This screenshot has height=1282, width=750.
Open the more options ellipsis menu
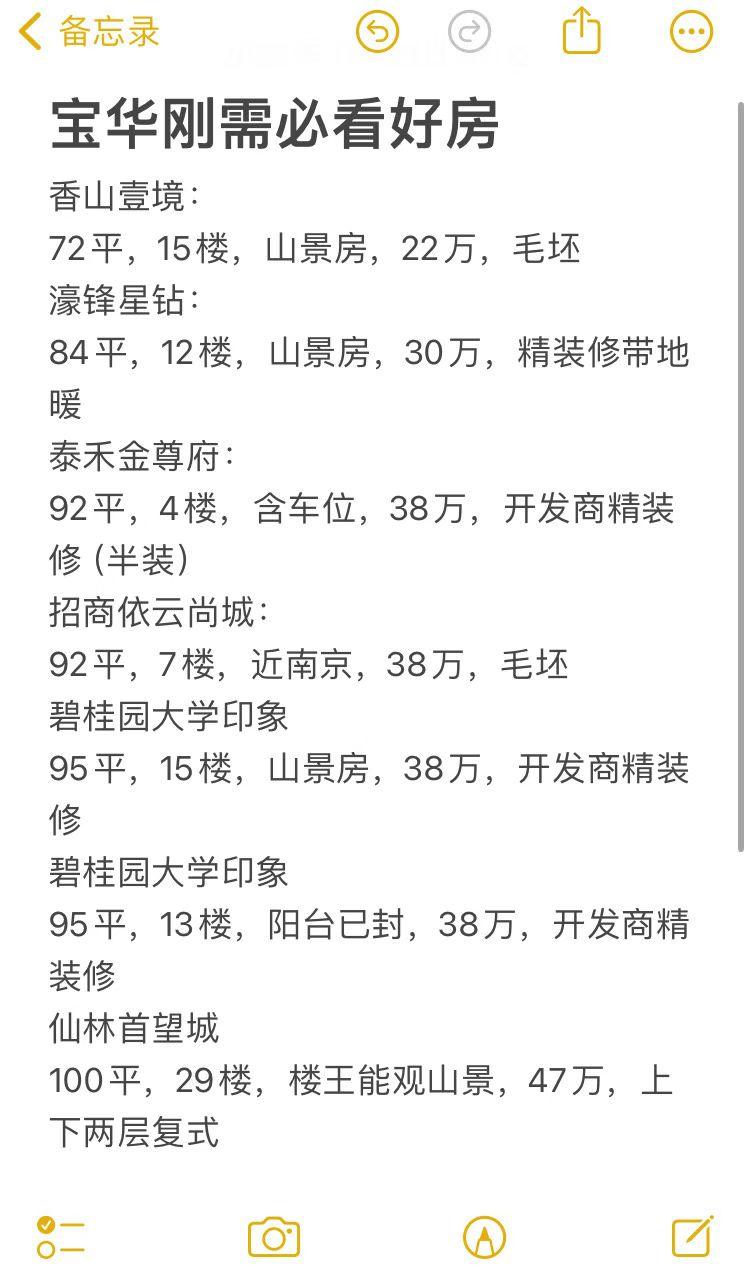[x=688, y=31]
